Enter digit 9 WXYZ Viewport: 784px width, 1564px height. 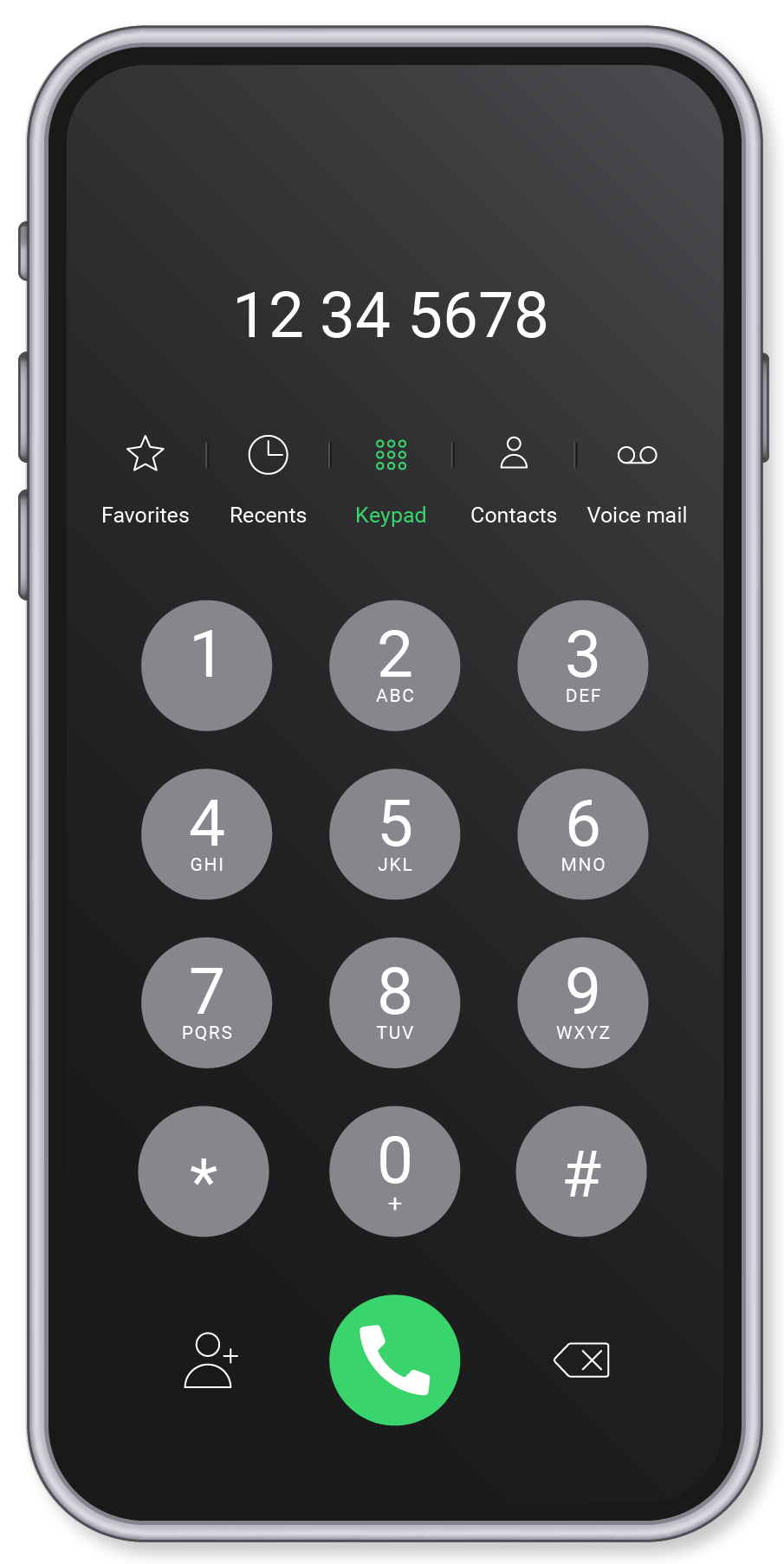click(583, 1003)
